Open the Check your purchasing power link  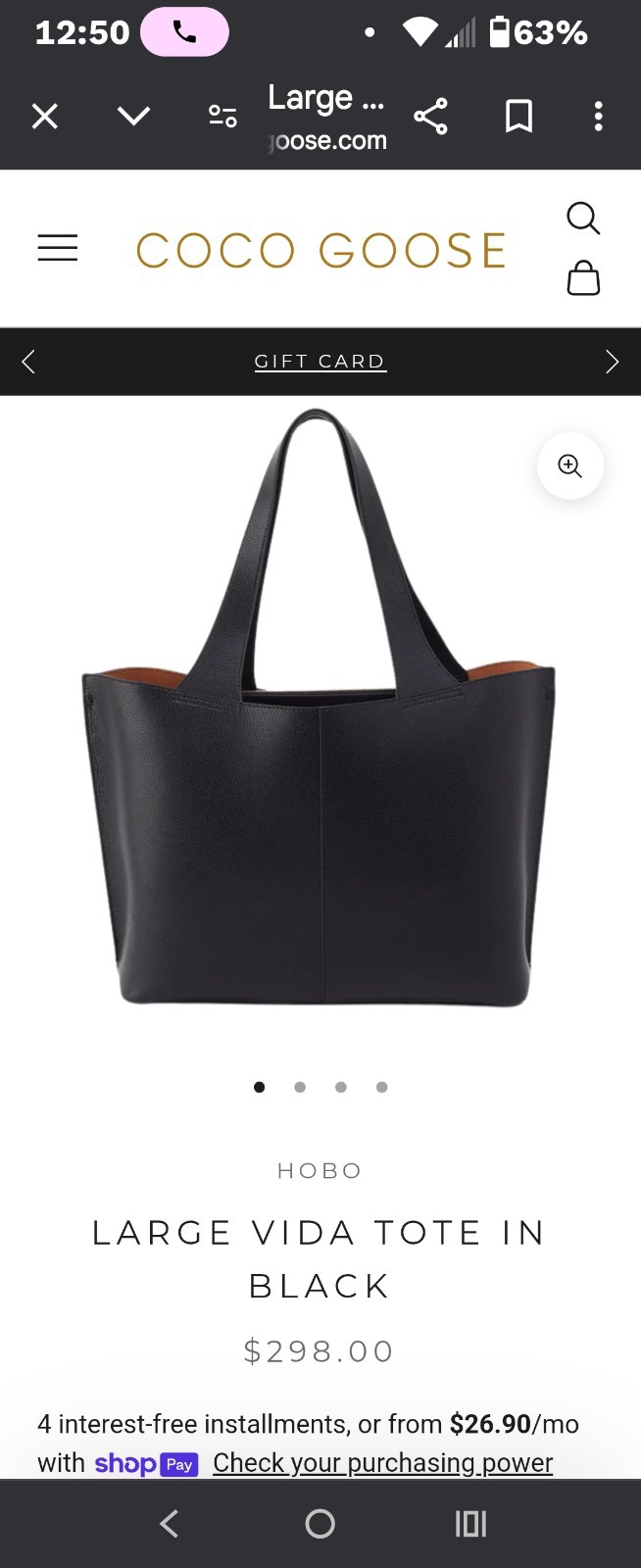point(382,1462)
